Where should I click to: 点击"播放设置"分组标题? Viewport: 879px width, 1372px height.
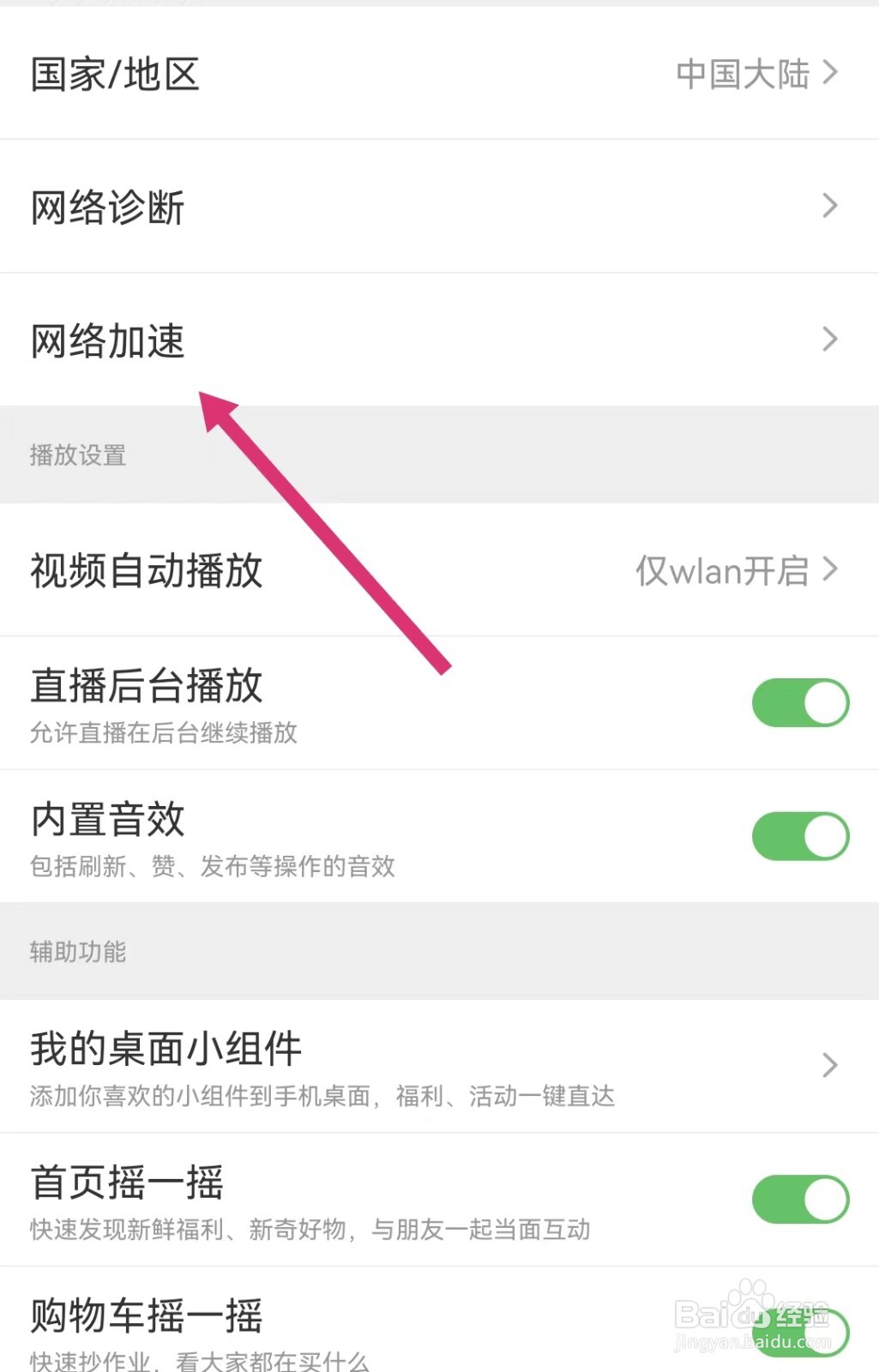(x=77, y=455)
